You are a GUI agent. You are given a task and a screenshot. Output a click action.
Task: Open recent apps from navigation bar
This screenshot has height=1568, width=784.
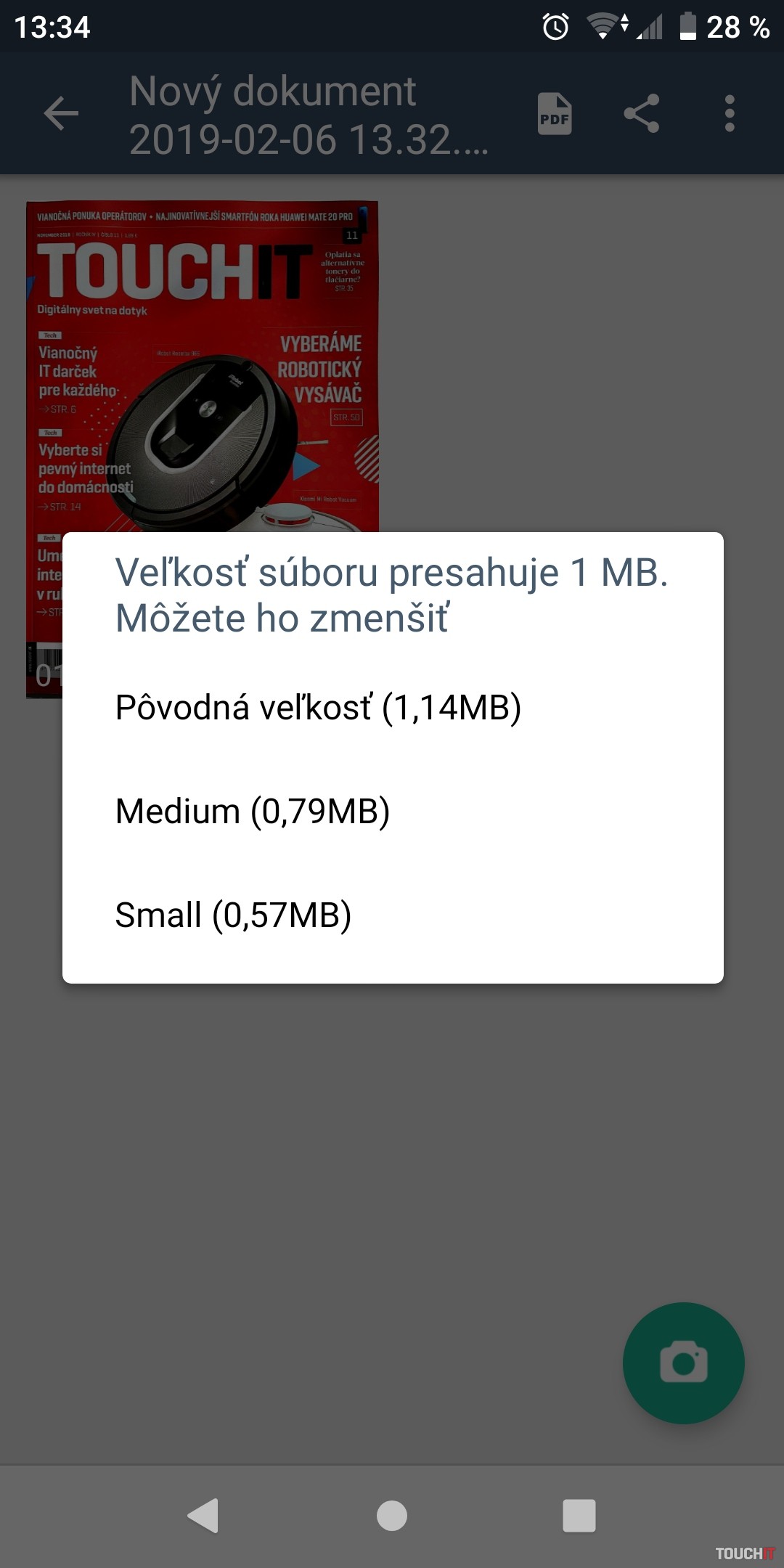tap(579, 1516)
